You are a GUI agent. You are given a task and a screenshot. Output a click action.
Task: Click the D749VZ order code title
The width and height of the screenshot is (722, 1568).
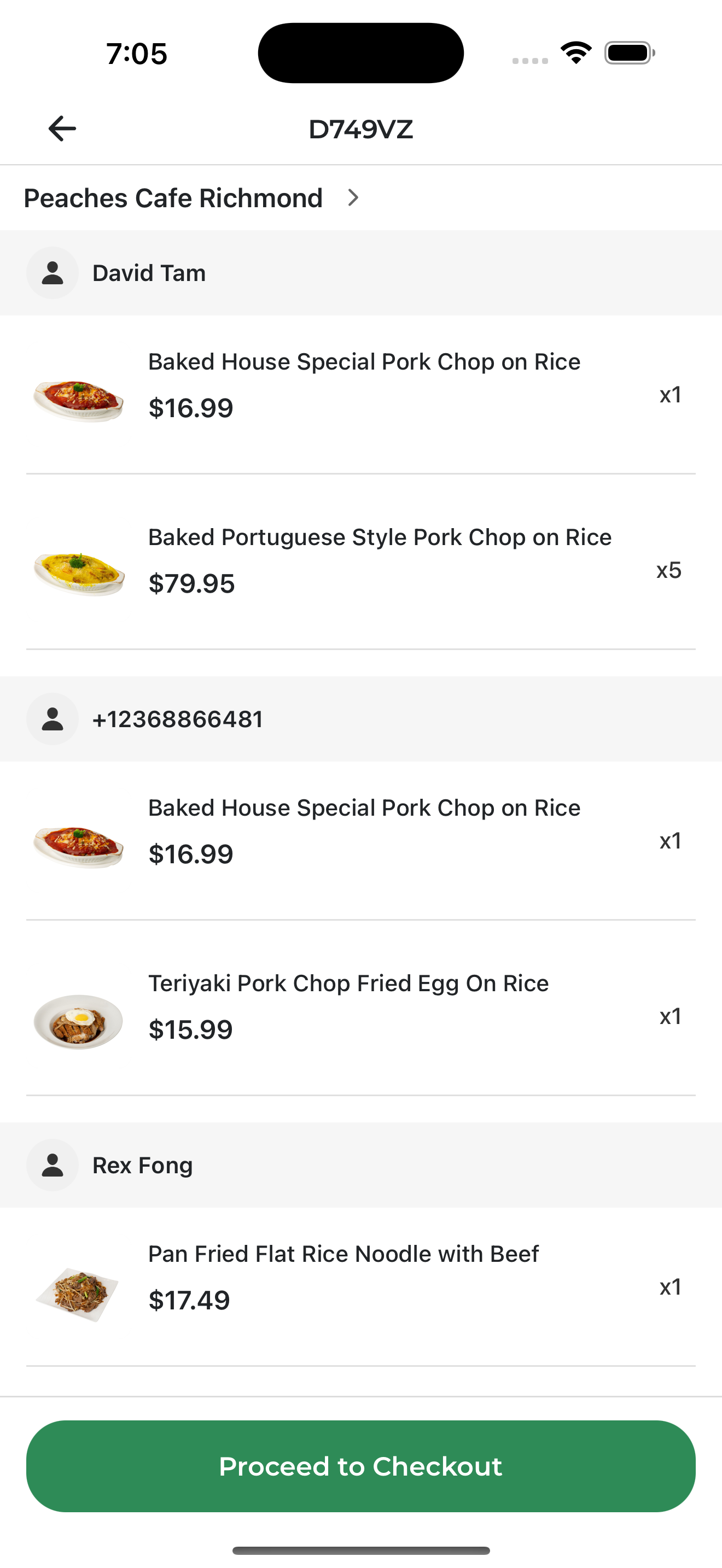360,128
